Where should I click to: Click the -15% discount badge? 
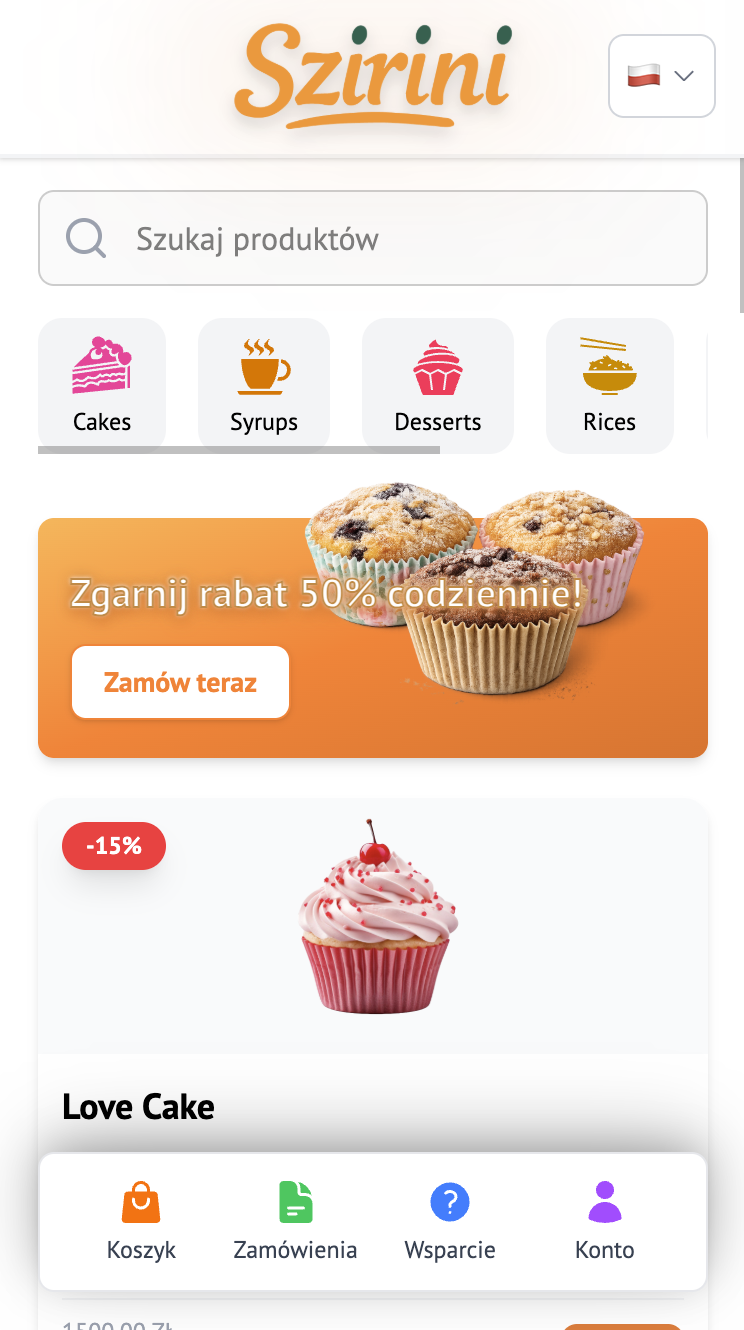pos(114,845)
